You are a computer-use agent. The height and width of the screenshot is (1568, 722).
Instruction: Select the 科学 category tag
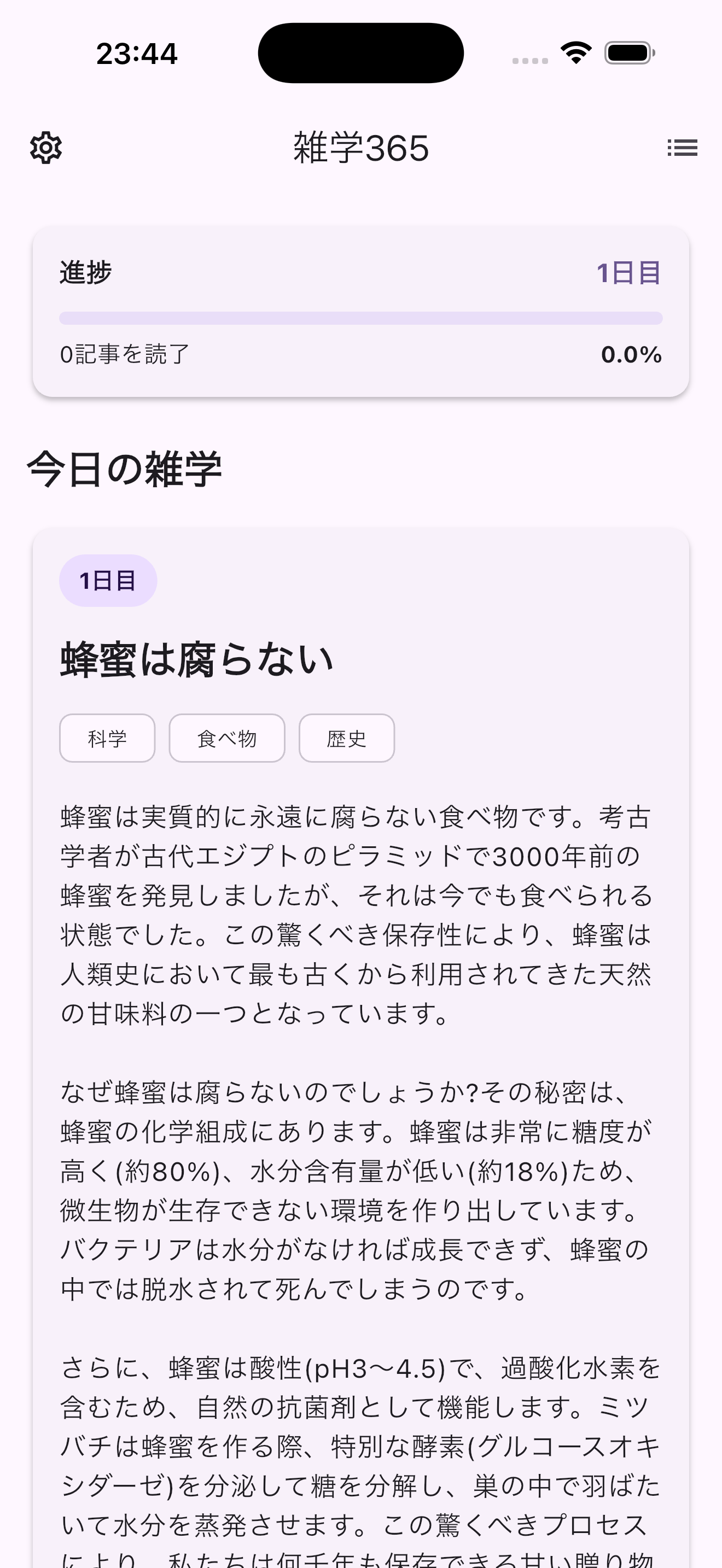[x=107, y=738]
